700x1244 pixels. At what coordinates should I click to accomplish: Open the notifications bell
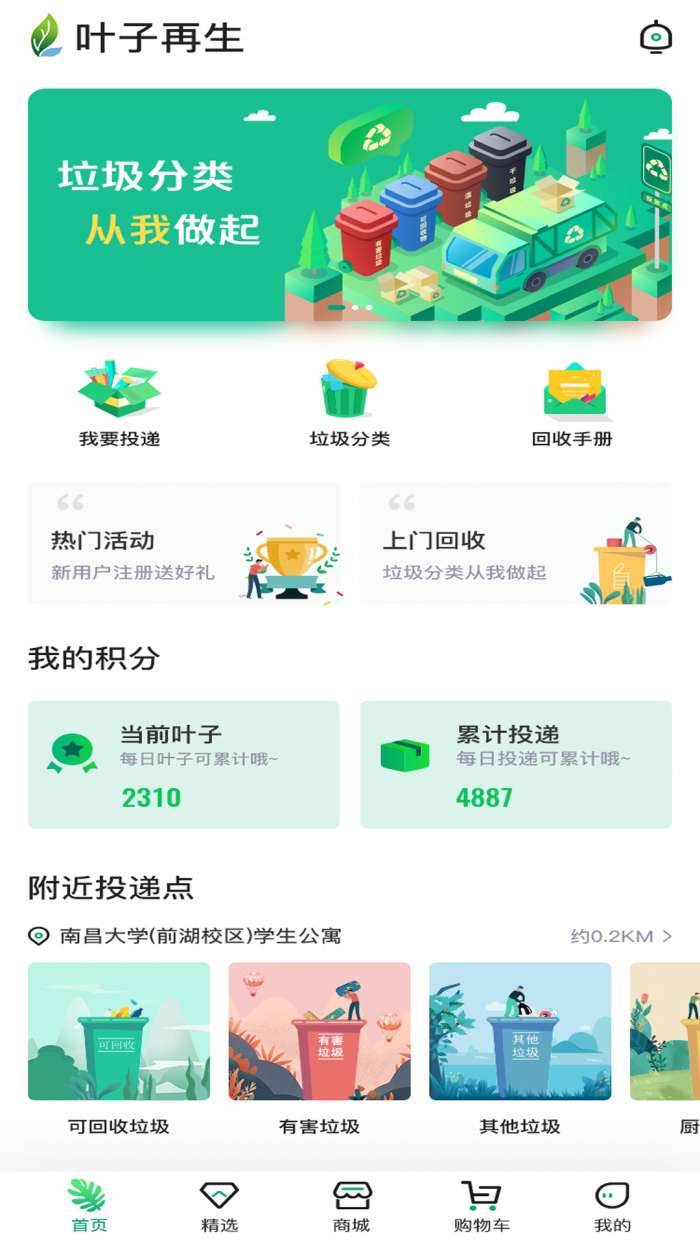655,38
